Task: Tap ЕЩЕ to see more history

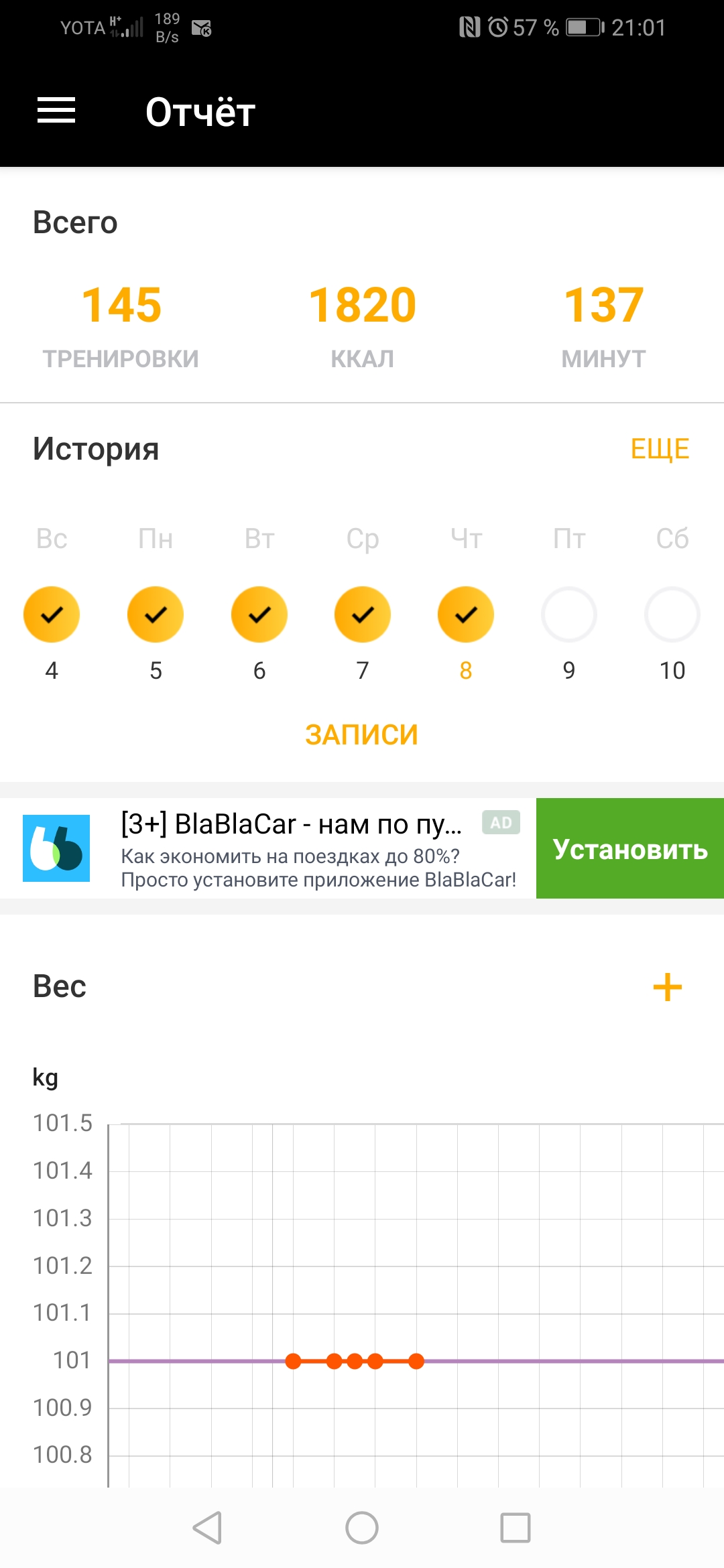Action: pyautogui.click(x=660, y=449)
